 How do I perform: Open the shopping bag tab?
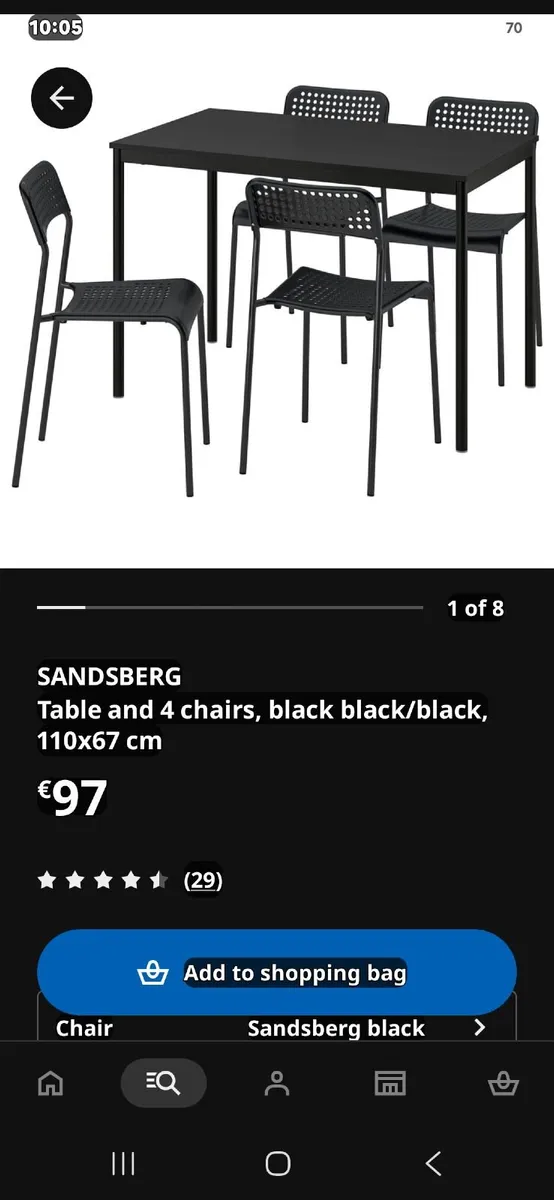click(503, 1083)
